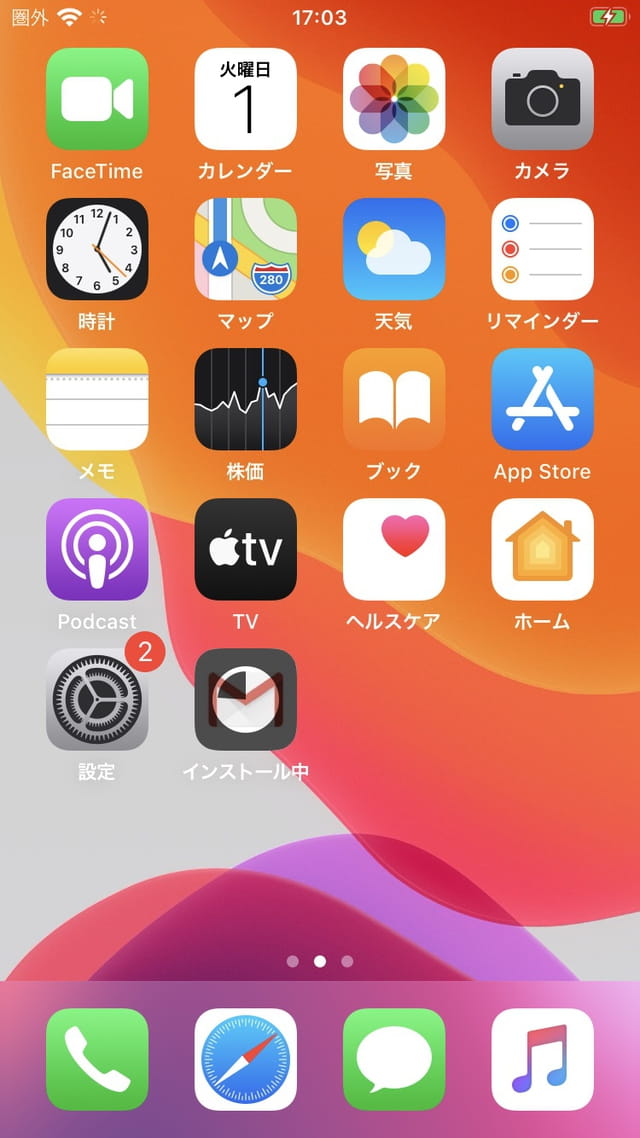Launch the Apple TV app
The height and width of the screenshot is (1138, 640).
tap(245, 549)
